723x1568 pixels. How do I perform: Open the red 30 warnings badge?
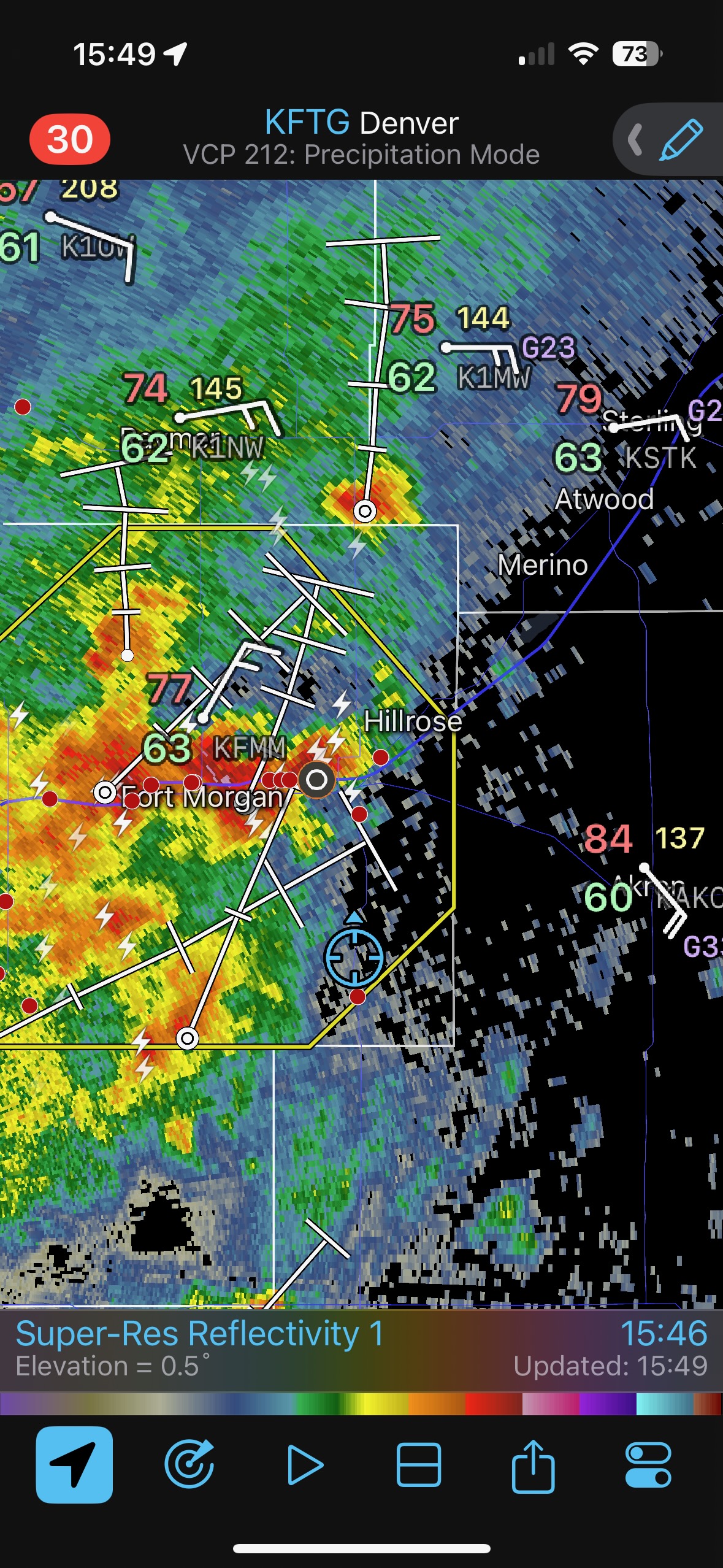pos(69,139)
